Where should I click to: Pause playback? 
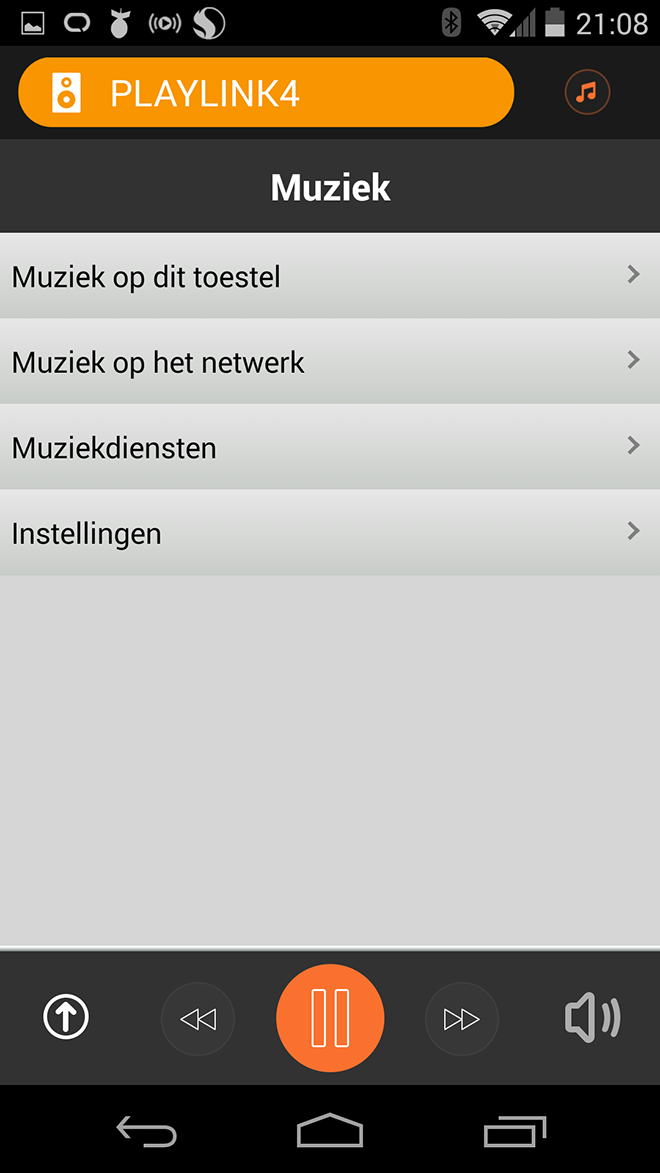tap(330, 1018)
